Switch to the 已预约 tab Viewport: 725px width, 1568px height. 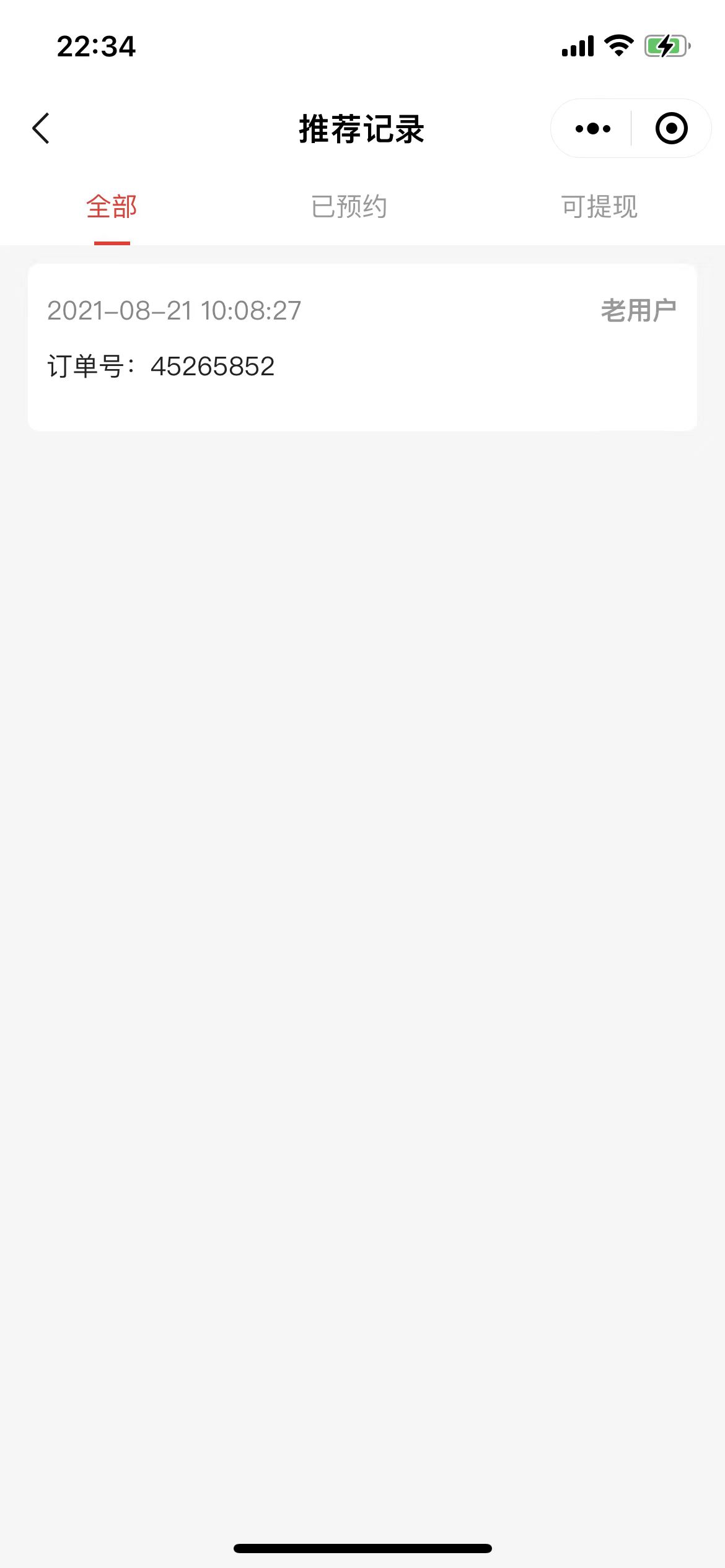click(x=349, y=207)
